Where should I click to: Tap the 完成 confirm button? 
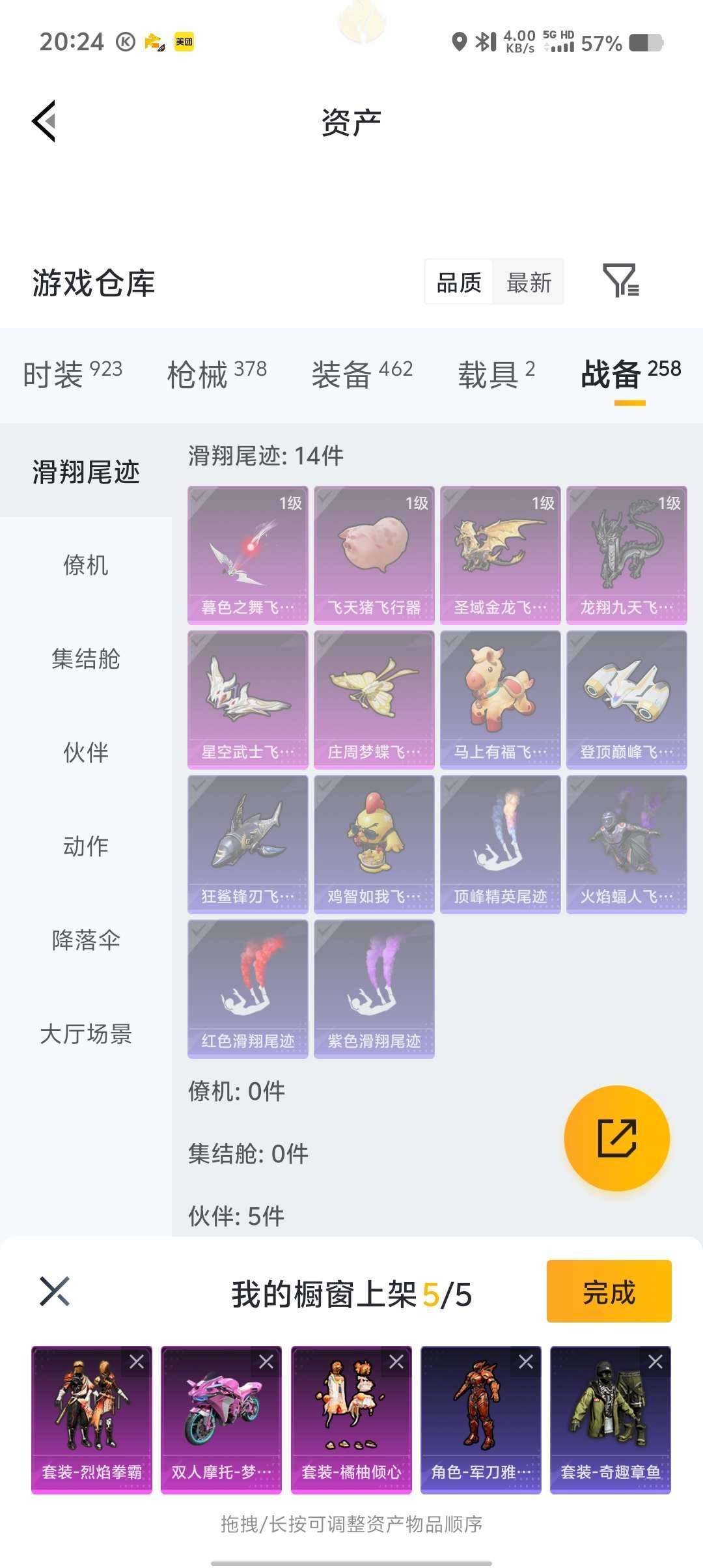608,1291
